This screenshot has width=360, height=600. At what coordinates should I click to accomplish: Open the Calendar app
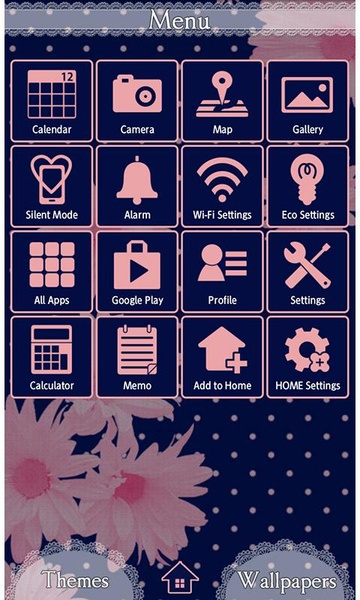point(52,101)
